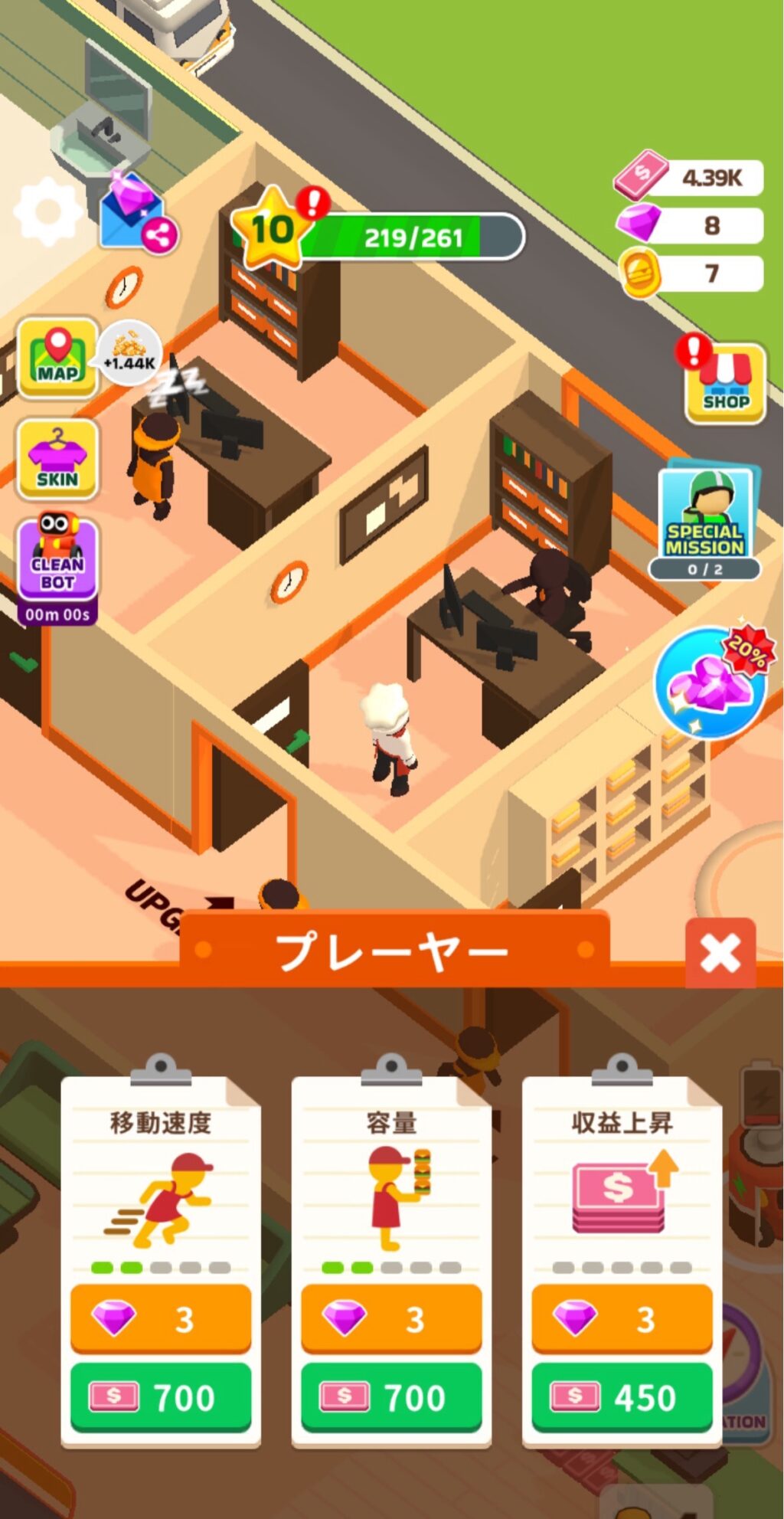Viewport: 784px width, 1519px height.
Task: Open the settings gear
Action: coord(47,211)
